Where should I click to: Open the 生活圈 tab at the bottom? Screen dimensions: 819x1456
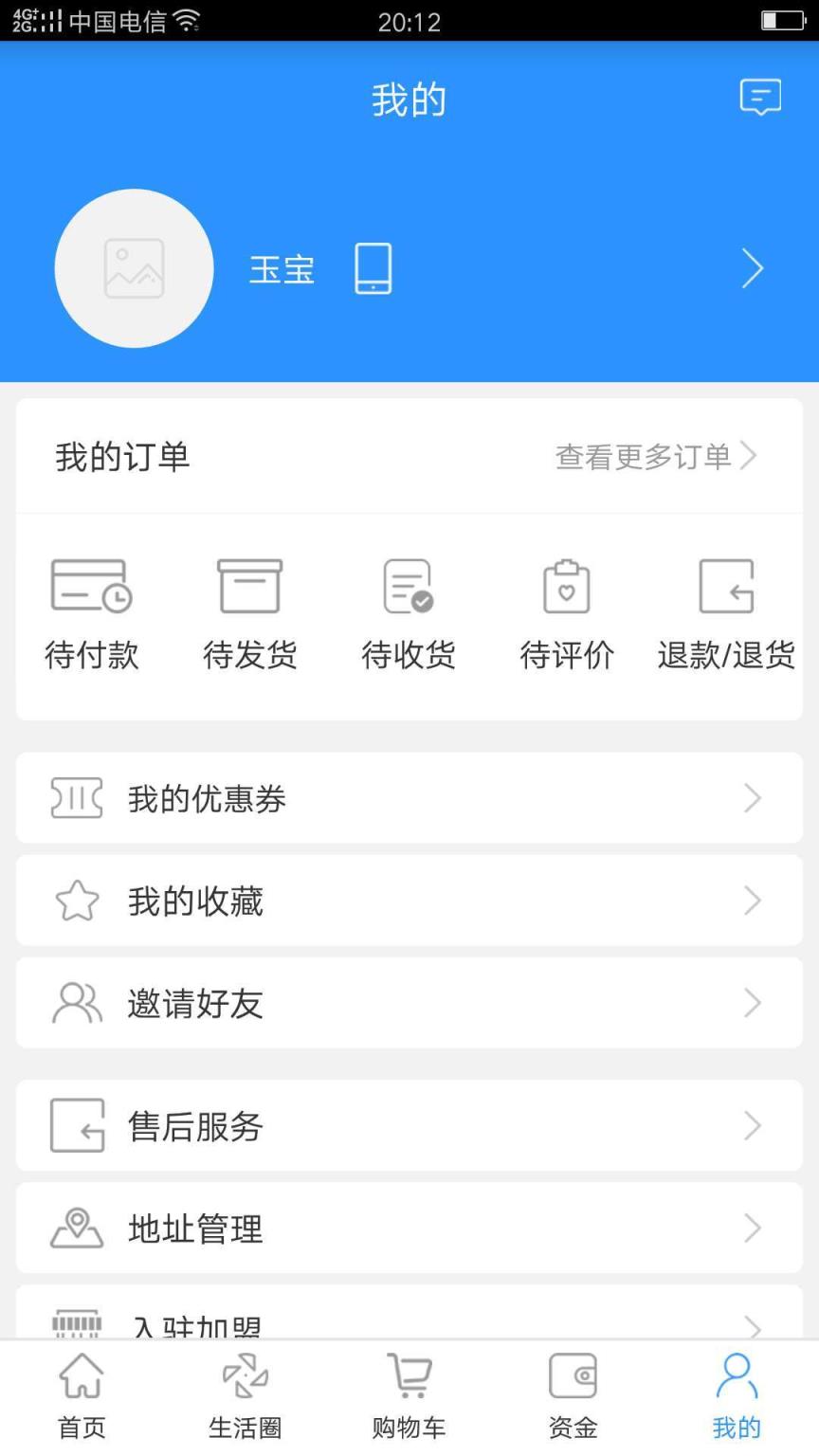coord(244,1393)
